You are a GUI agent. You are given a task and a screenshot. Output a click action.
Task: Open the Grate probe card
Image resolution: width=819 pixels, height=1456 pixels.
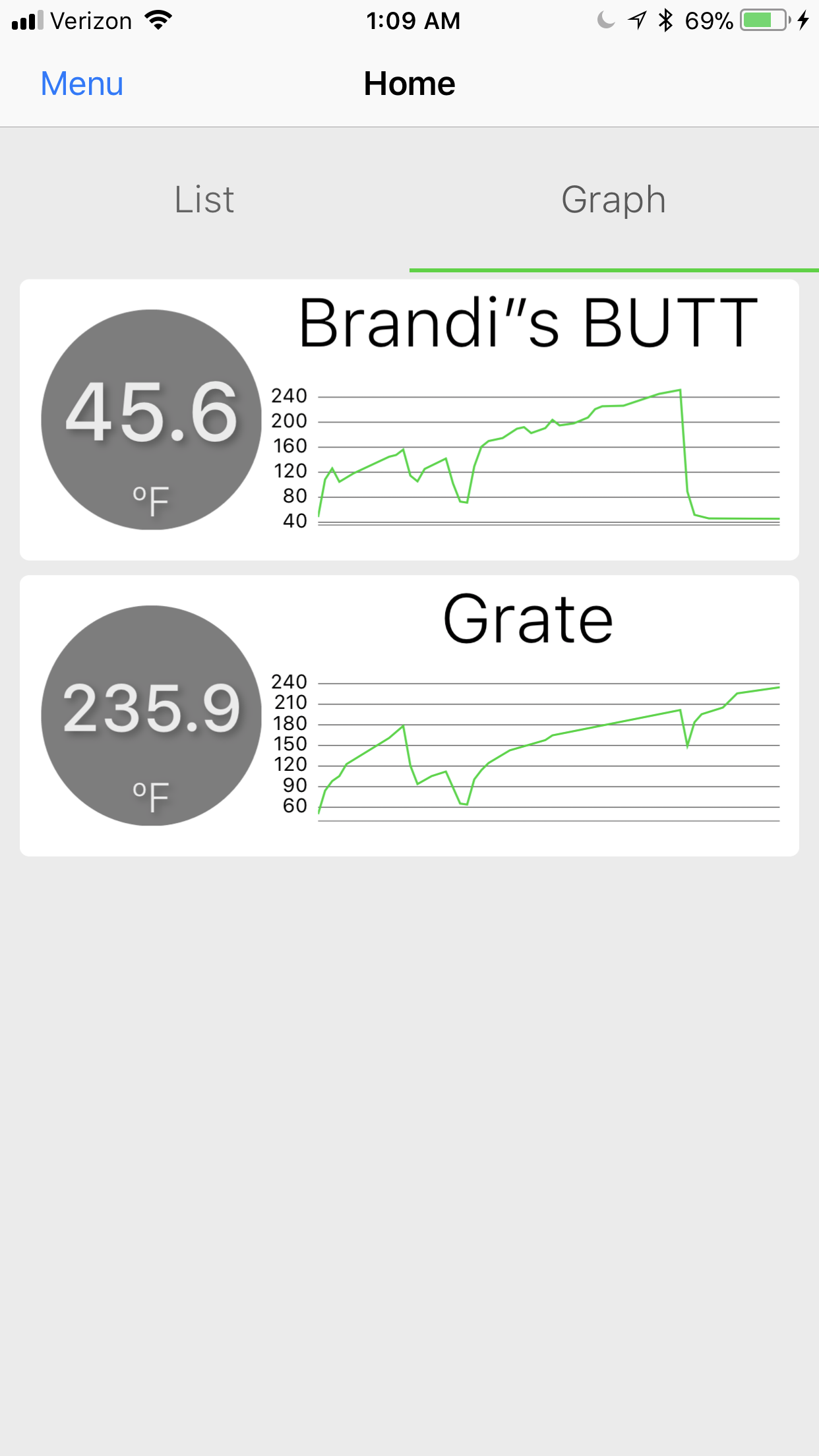409,715
